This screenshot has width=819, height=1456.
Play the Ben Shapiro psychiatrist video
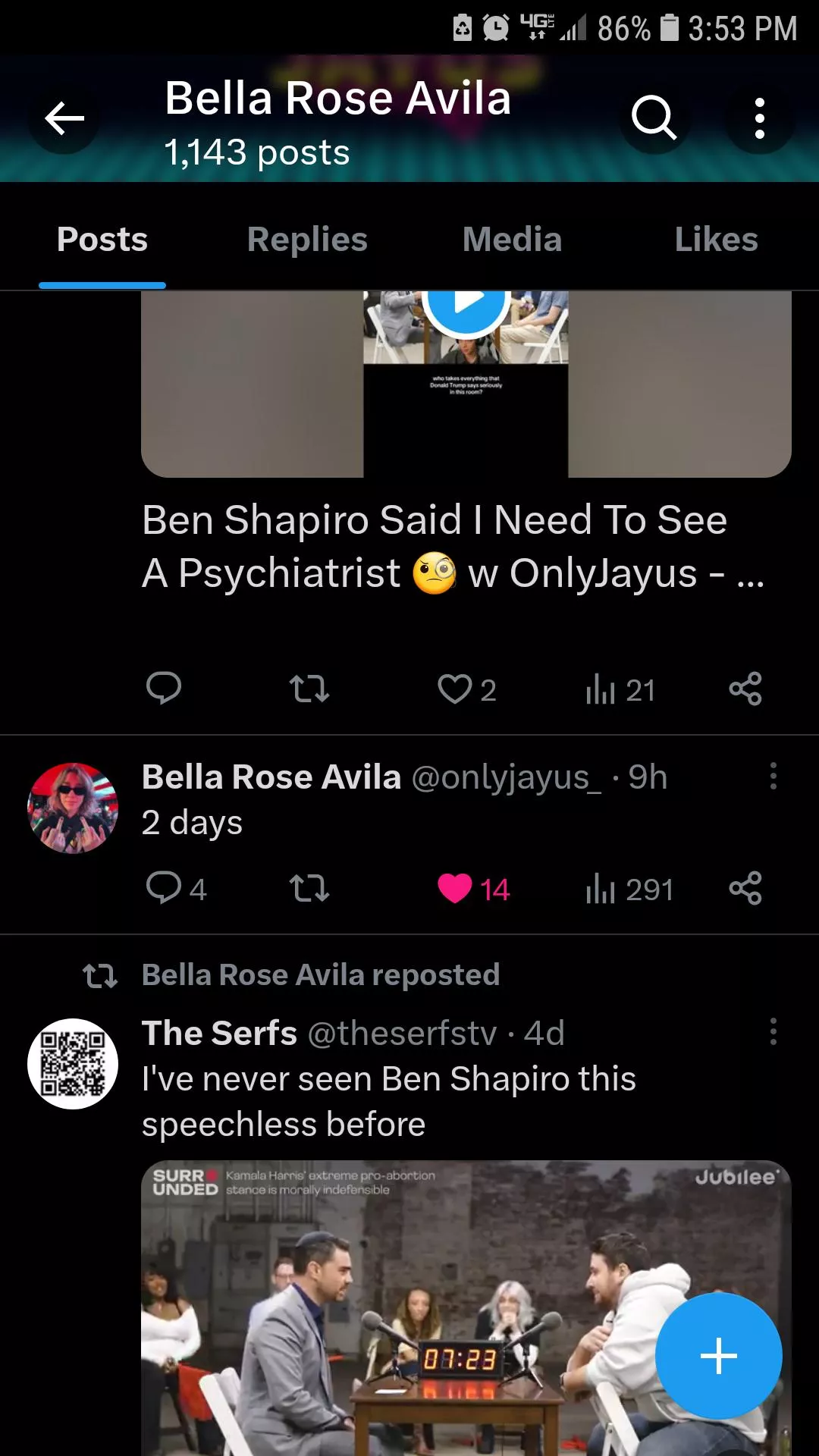[x=465, y=305]
